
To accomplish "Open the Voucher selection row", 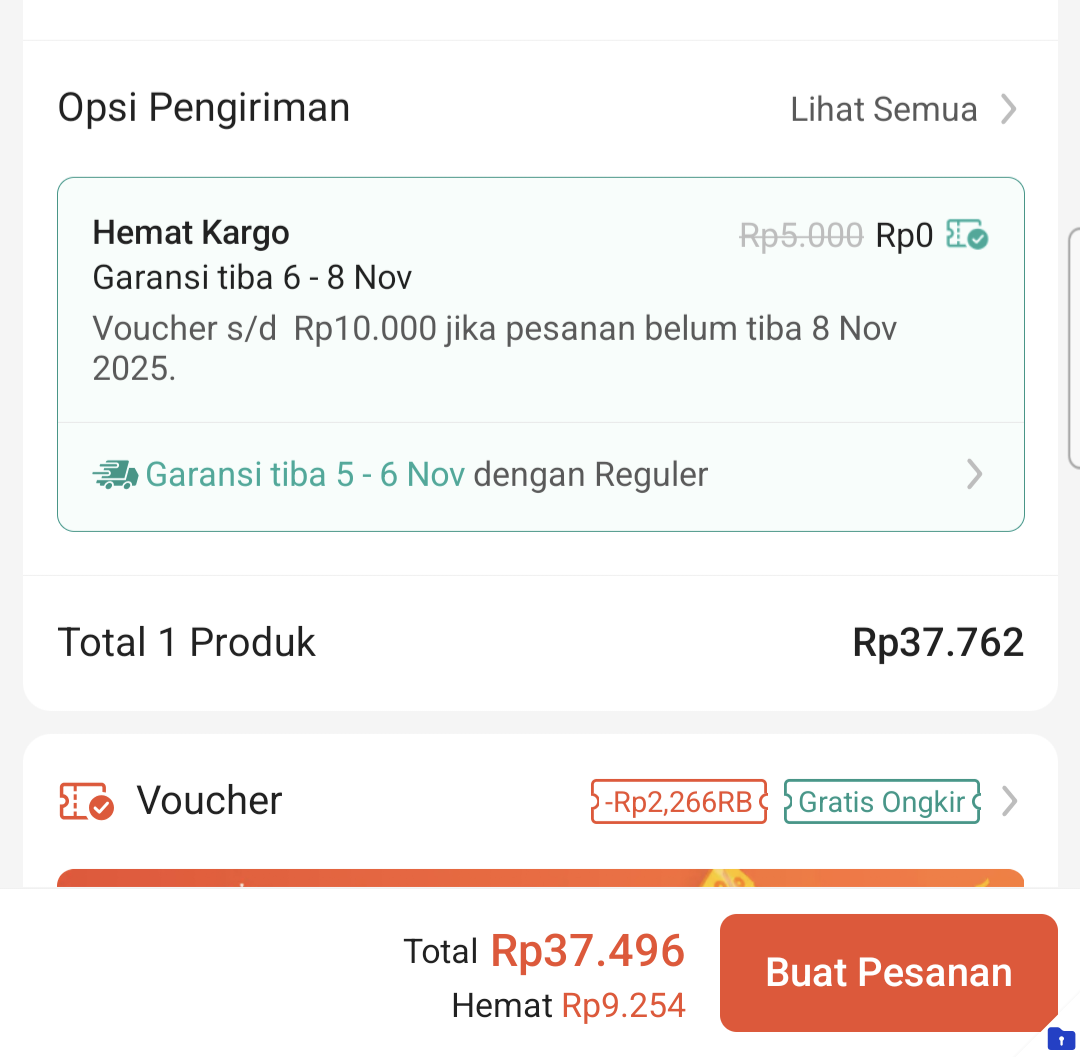I will (540, 801).
